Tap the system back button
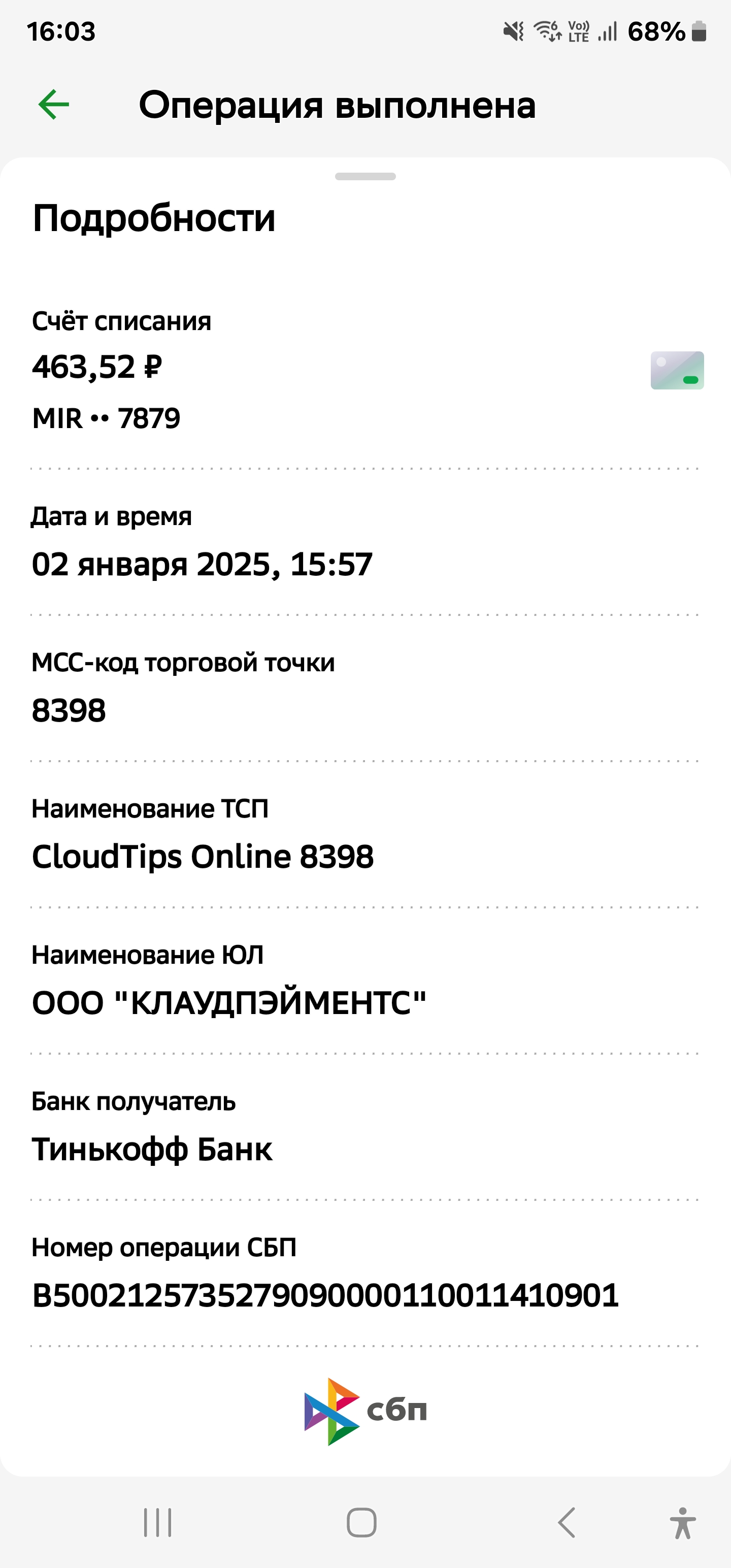The width and height of the screenshot is (731, 1568). coord(566,1522)
